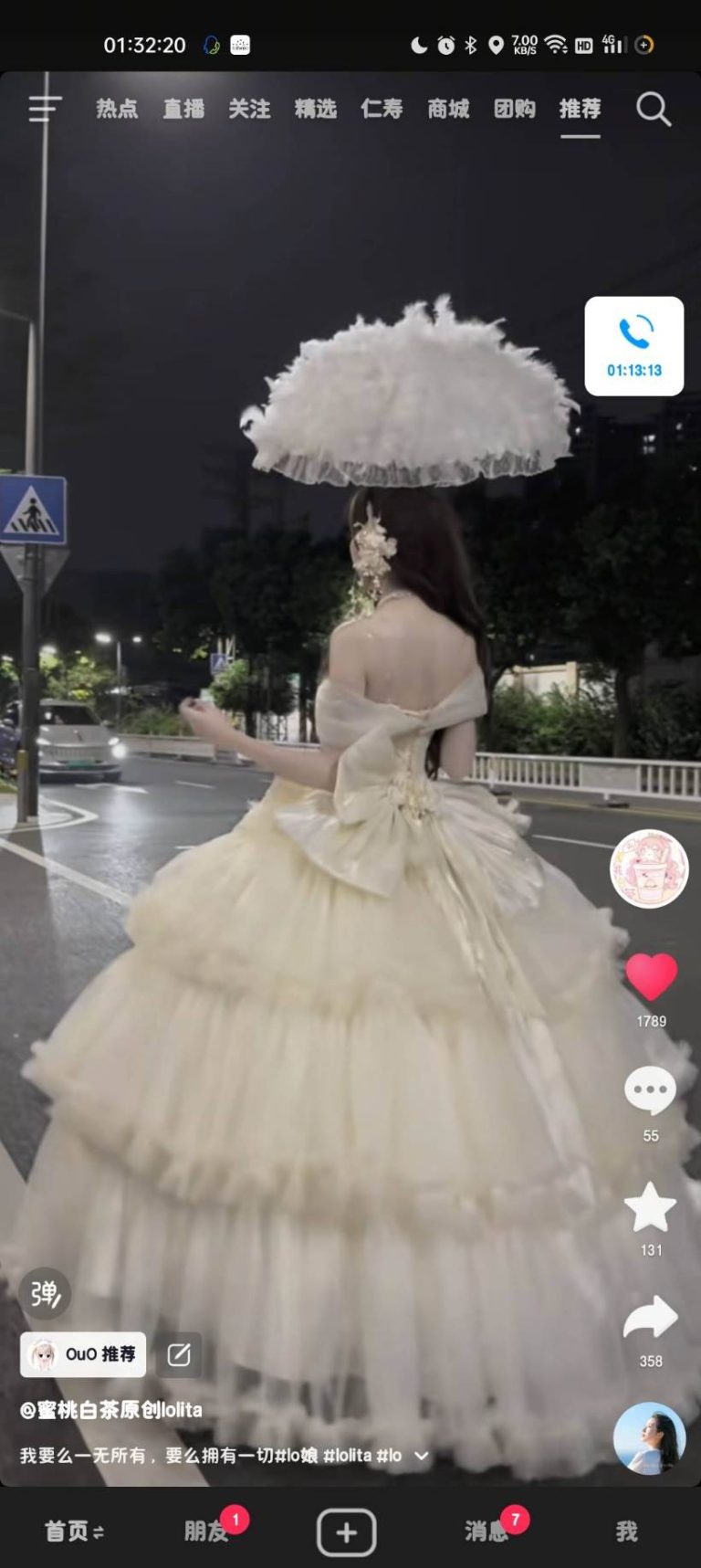701x1568 pixels.
Task: Go to the 消息 tab
Action: (487, 1531)
